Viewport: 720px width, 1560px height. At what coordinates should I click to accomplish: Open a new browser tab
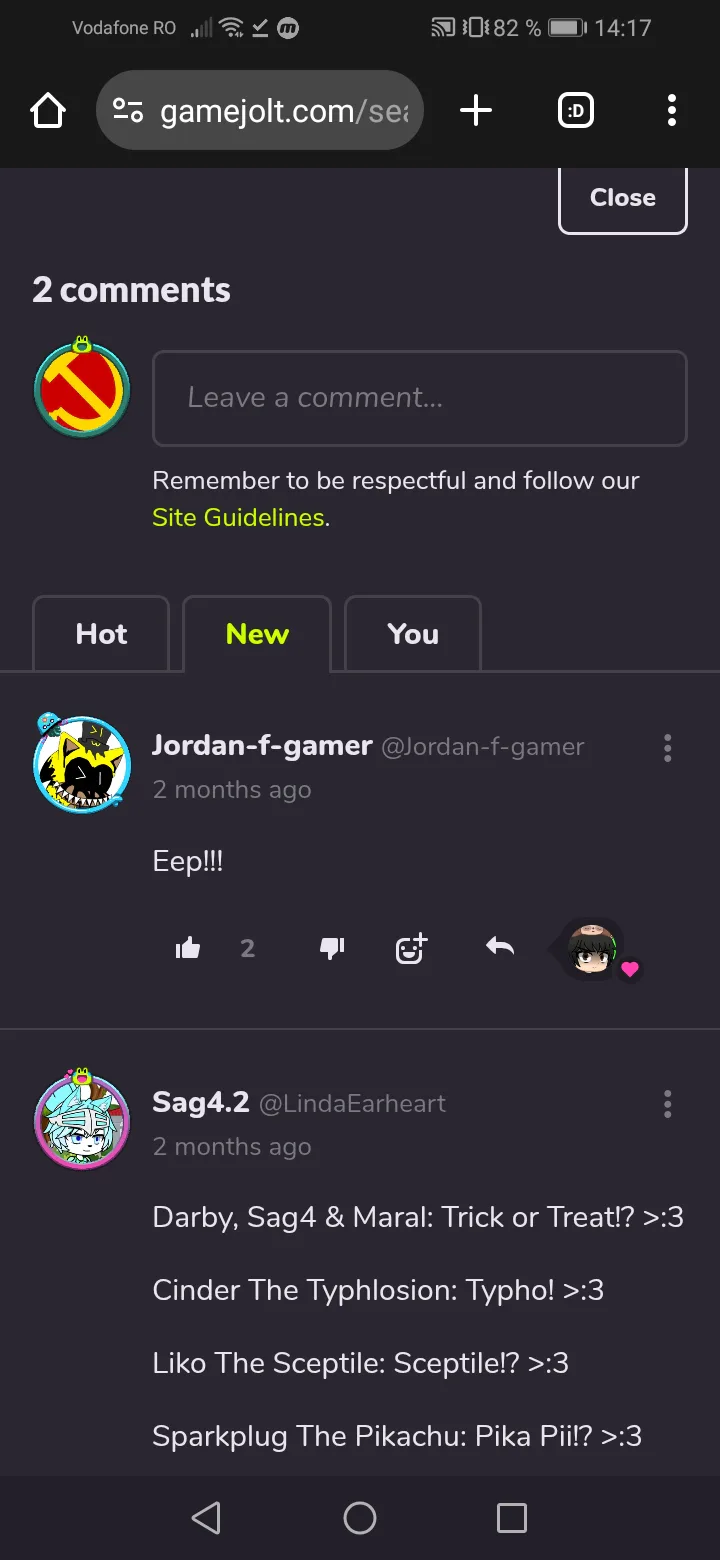(476, 111)
